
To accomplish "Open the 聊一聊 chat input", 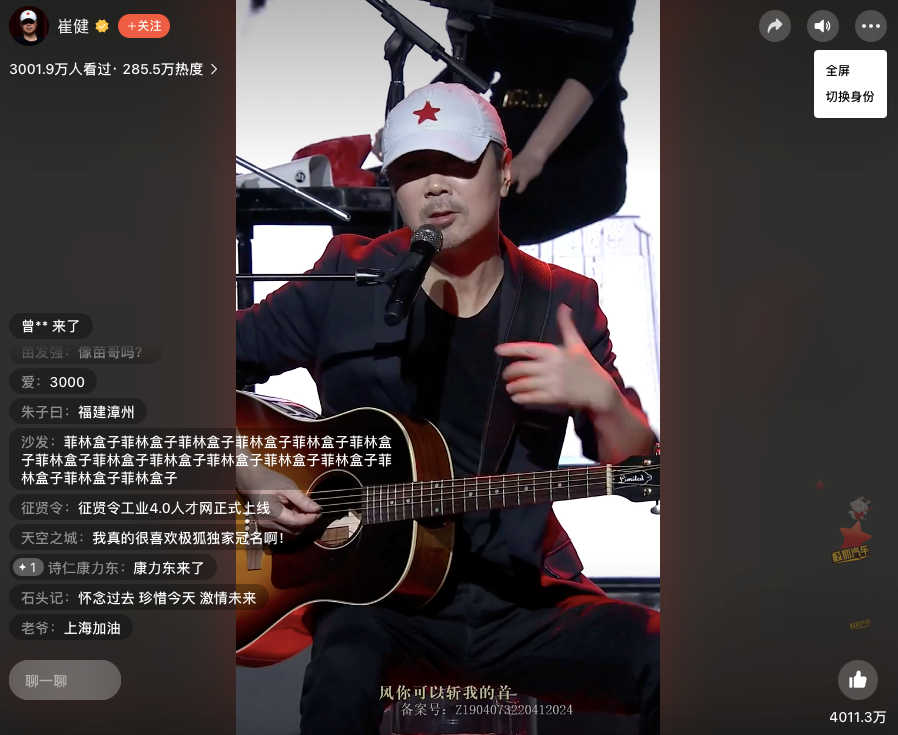I will (x=65, y=680).
